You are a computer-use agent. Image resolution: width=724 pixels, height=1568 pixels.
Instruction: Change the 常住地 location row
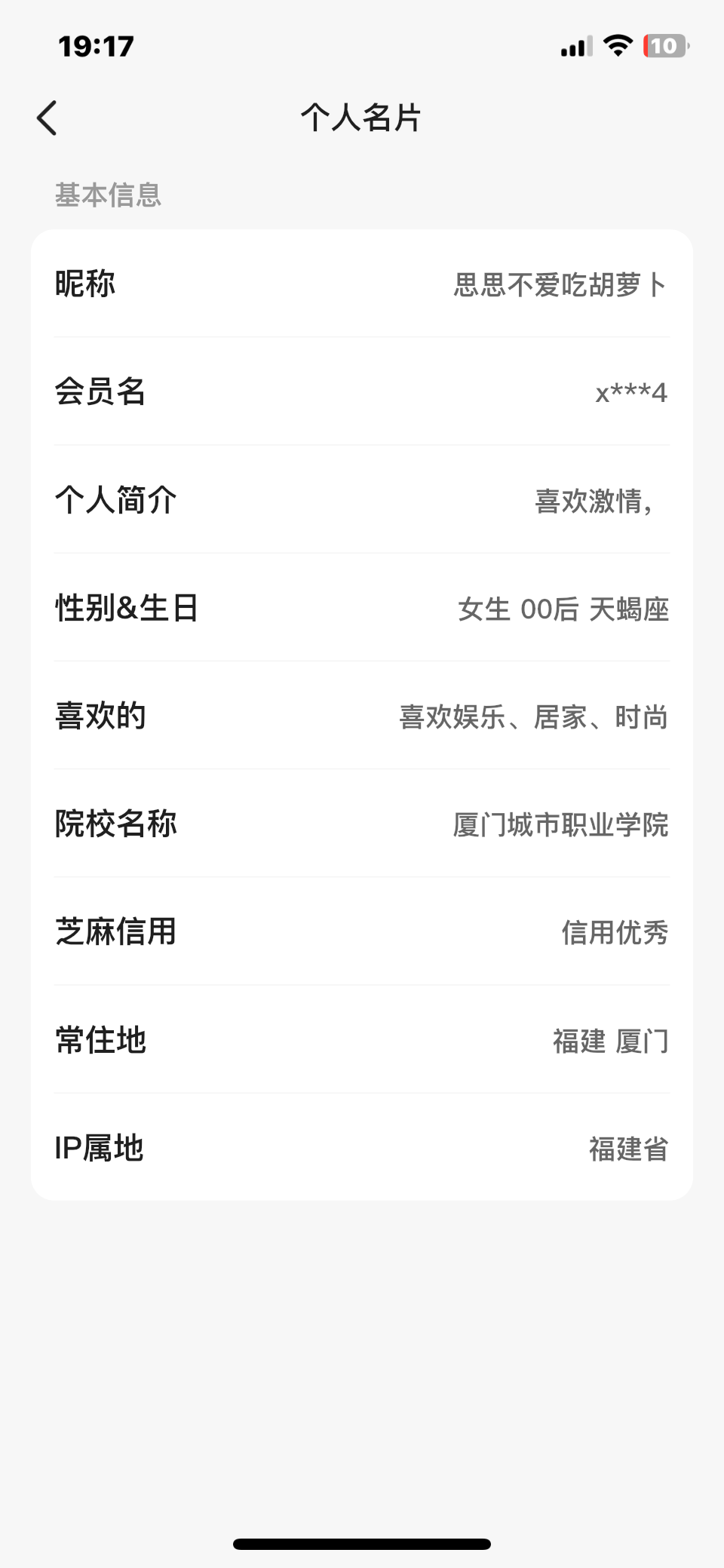pos(362,1039)
